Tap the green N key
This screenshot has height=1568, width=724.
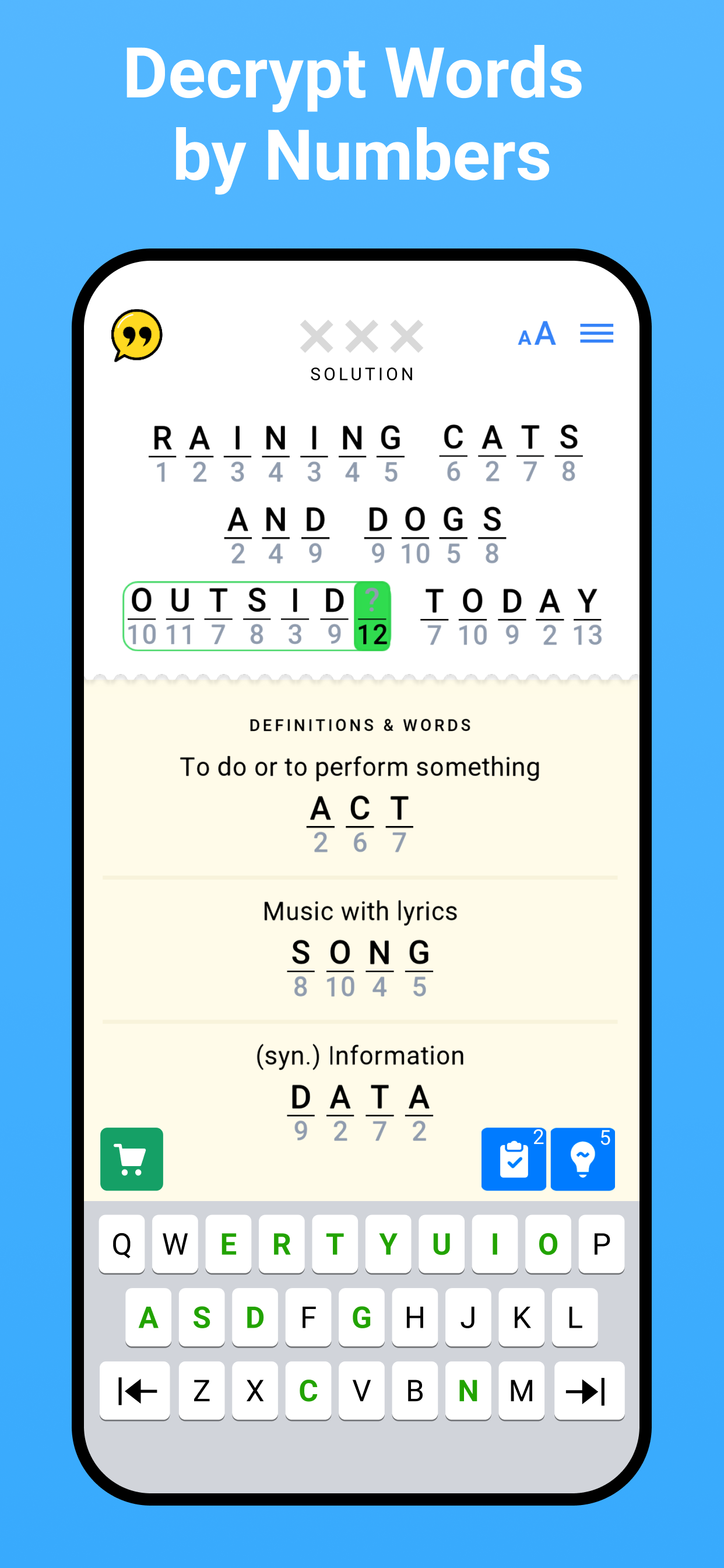(468, 1391)
